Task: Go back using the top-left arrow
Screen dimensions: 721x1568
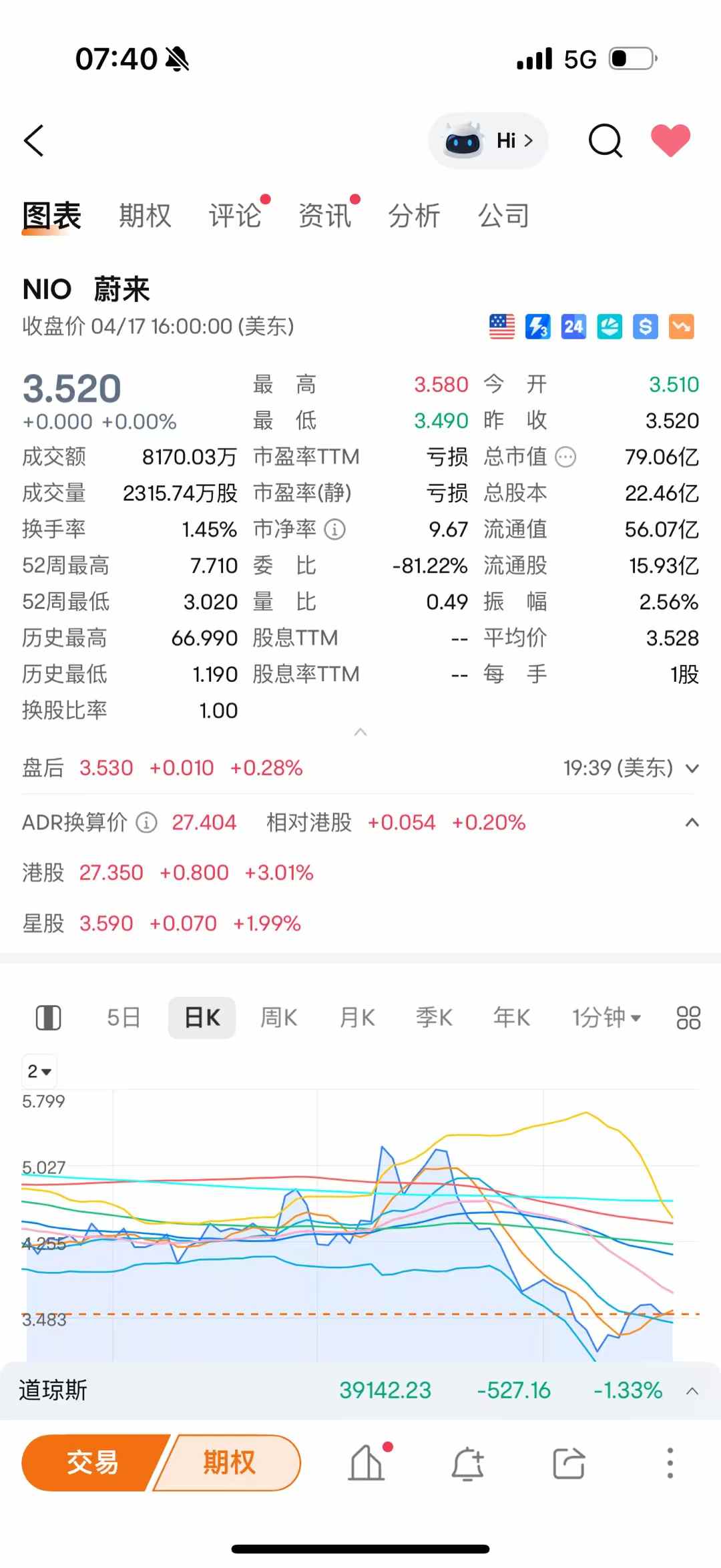Action: point(34,141)
